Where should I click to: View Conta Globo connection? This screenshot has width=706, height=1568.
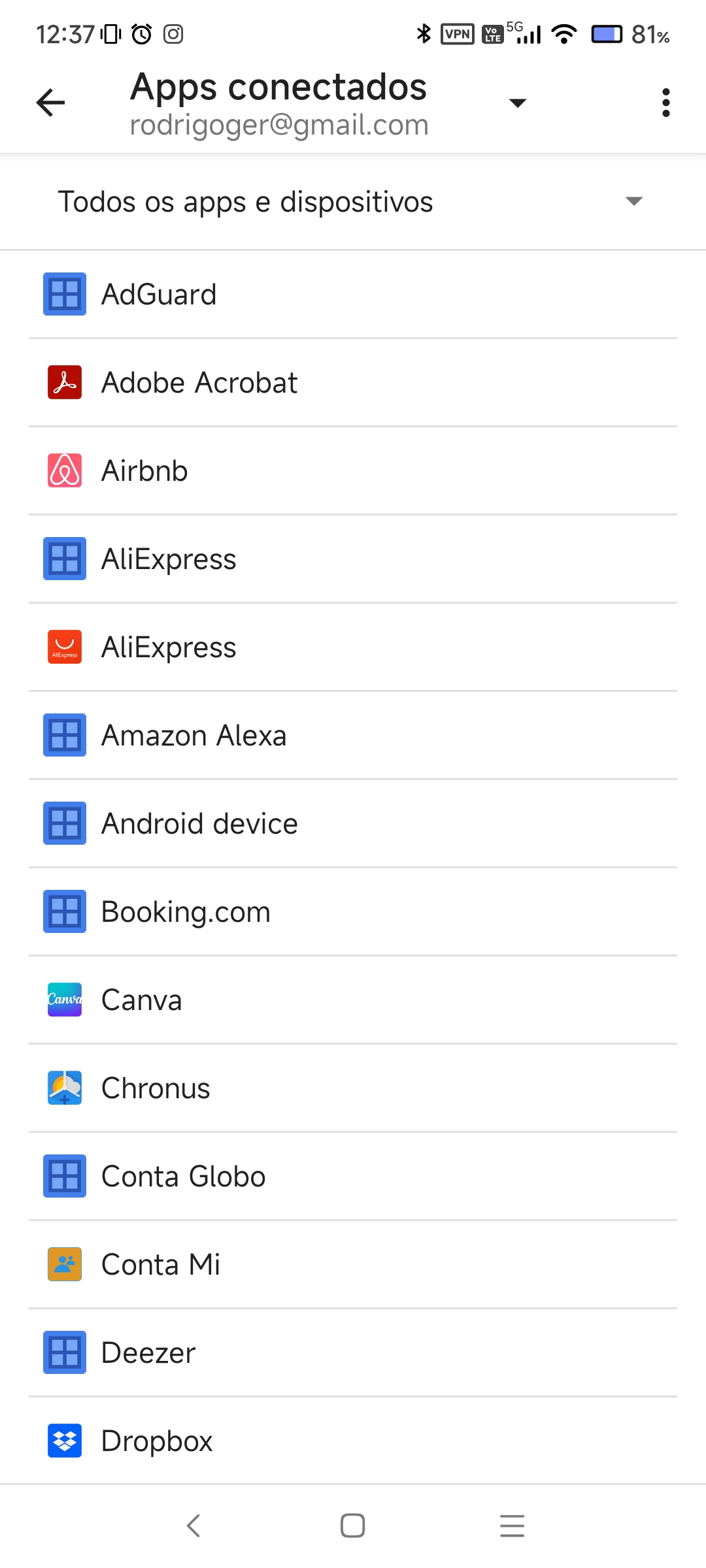353,1176
